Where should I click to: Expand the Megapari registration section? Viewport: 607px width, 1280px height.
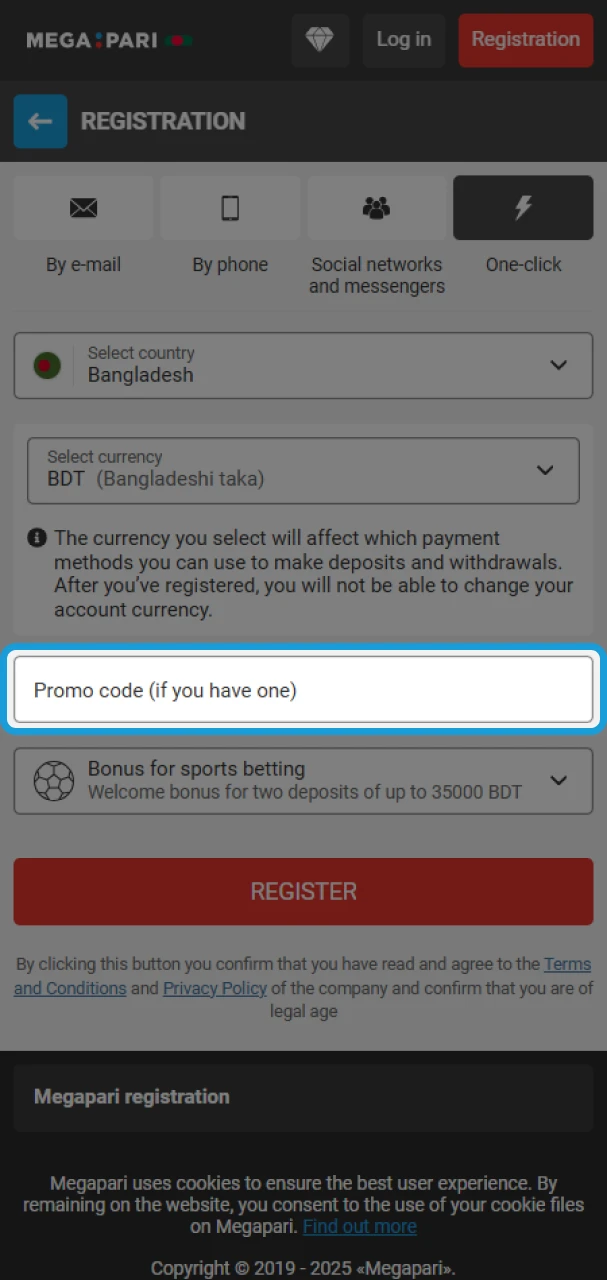click(x=303, y=1097)
